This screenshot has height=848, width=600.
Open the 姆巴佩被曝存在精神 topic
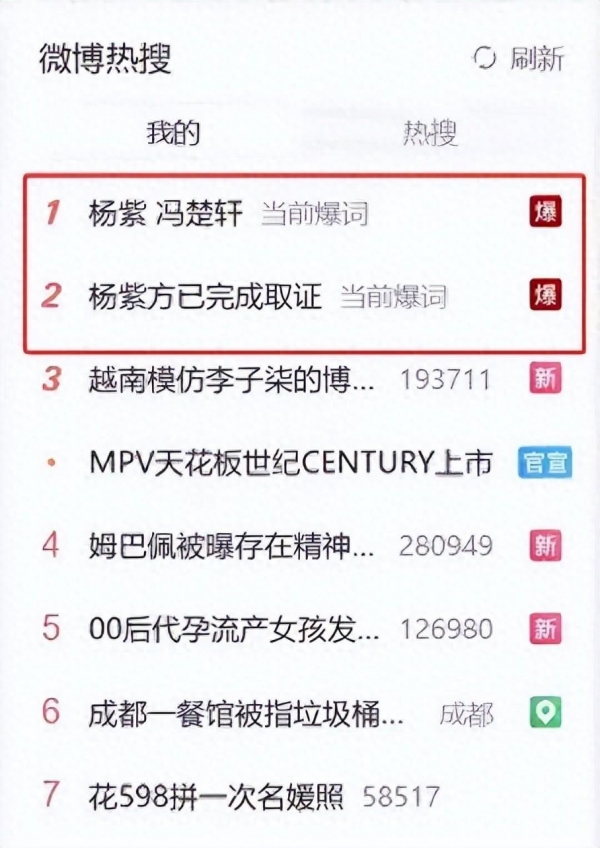pyautogui.click(x=232, y=546)
